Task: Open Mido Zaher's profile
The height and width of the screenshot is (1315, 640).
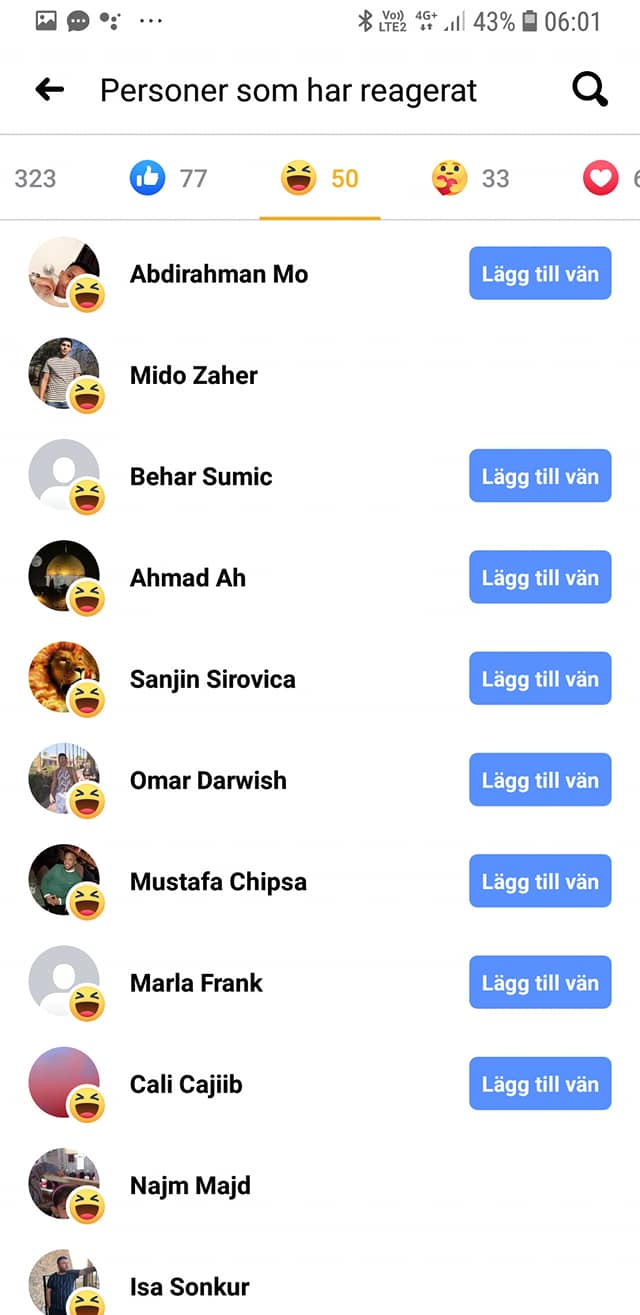Action: click(194, 375)
